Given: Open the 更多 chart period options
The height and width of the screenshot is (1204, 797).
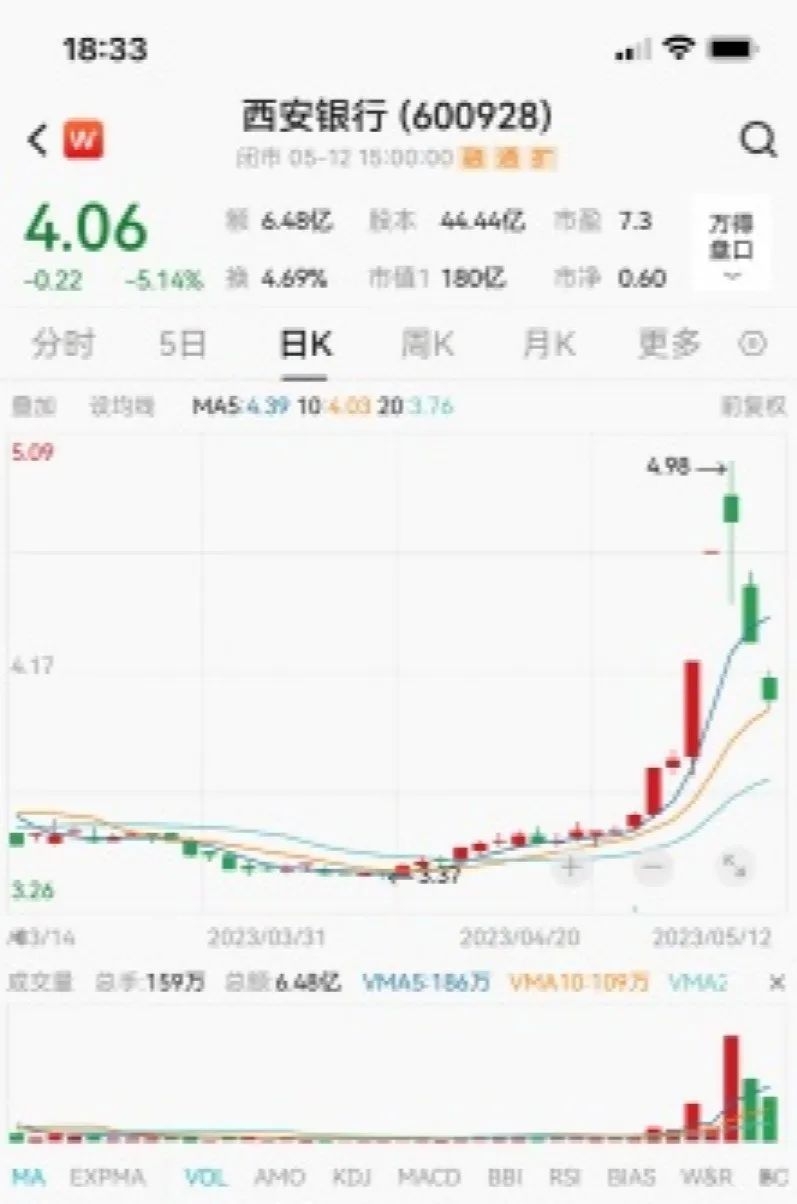Looking at the screenshot, I should [x=669, y=344].
